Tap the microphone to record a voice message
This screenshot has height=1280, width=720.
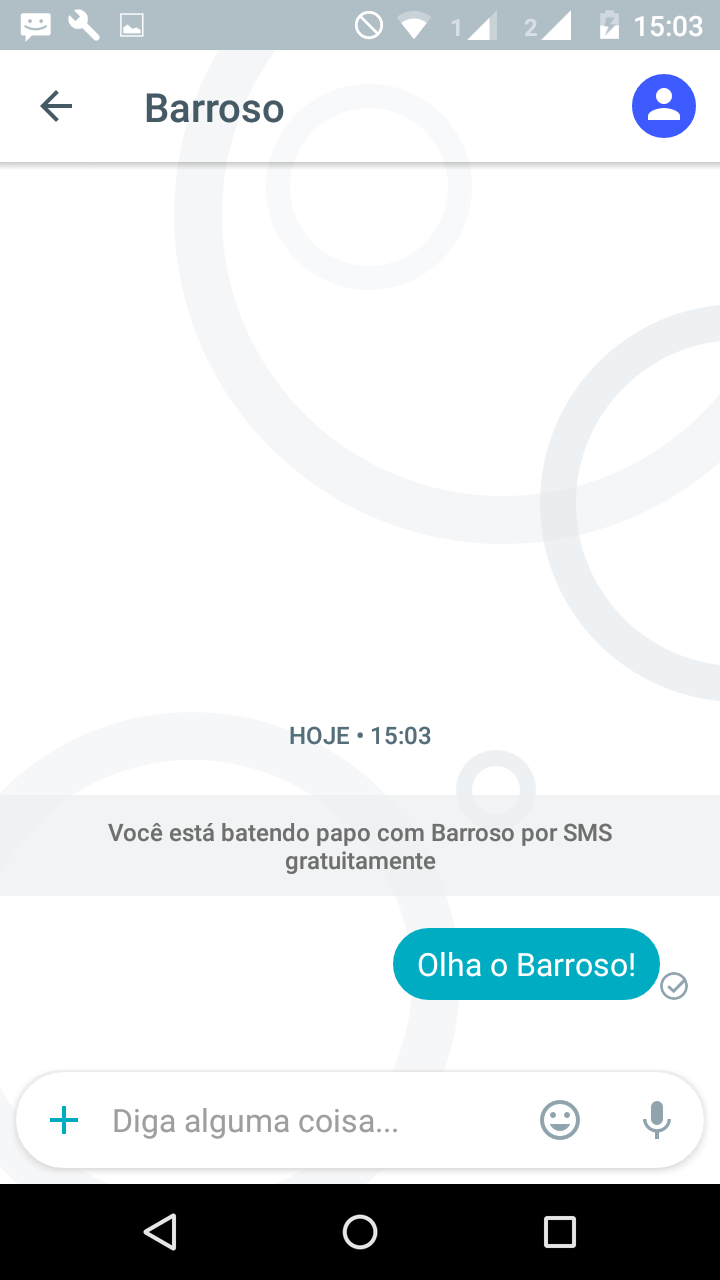point(657,1120)
